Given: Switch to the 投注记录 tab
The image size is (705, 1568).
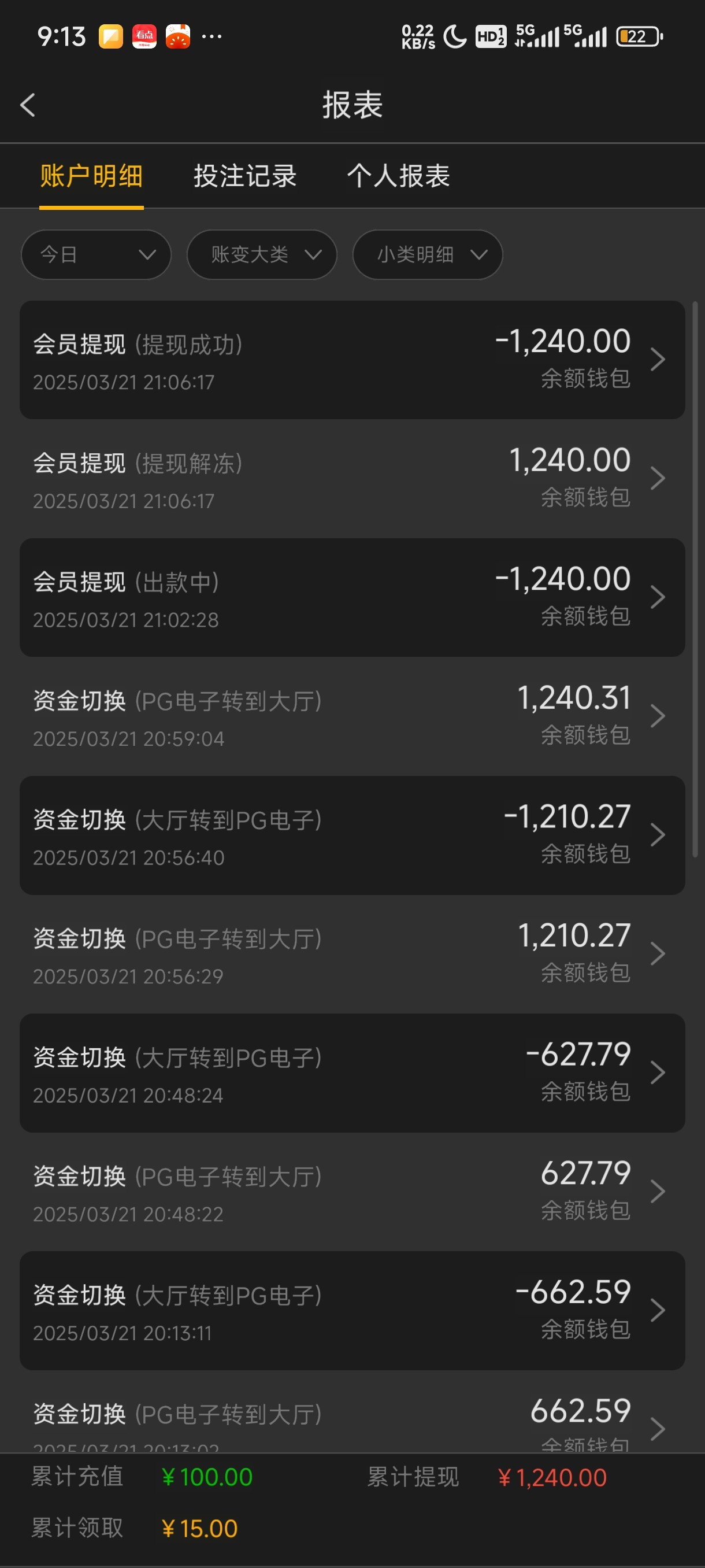Looking at the screenshot, I should point(244,176).
